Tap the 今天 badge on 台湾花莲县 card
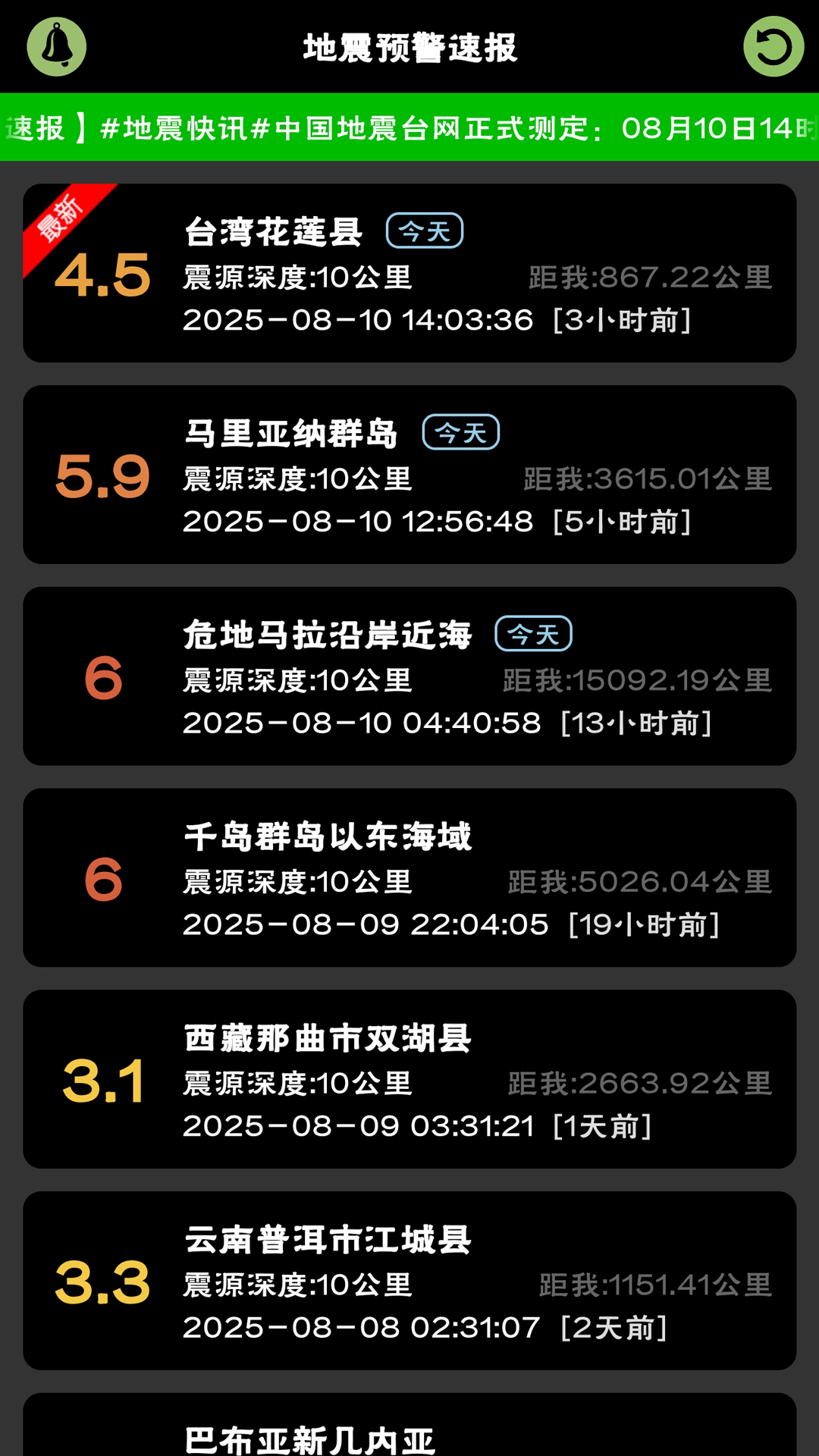 pyautogui.click(x=424, y=231)
